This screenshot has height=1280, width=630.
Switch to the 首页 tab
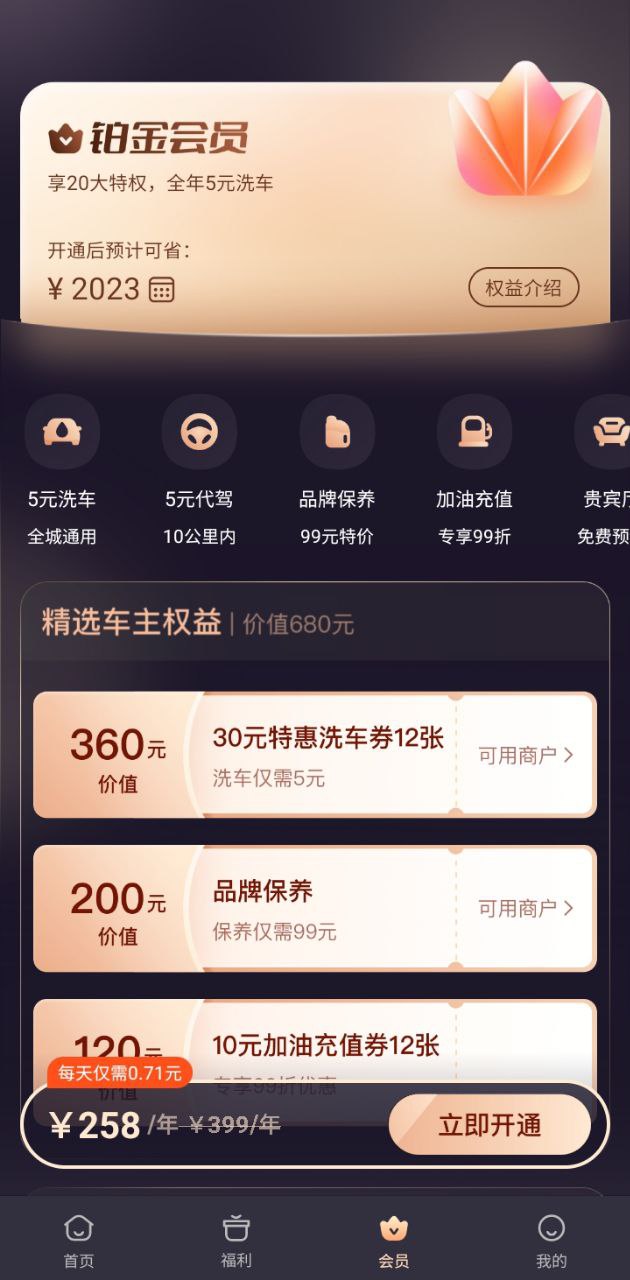pos(79,1241)
